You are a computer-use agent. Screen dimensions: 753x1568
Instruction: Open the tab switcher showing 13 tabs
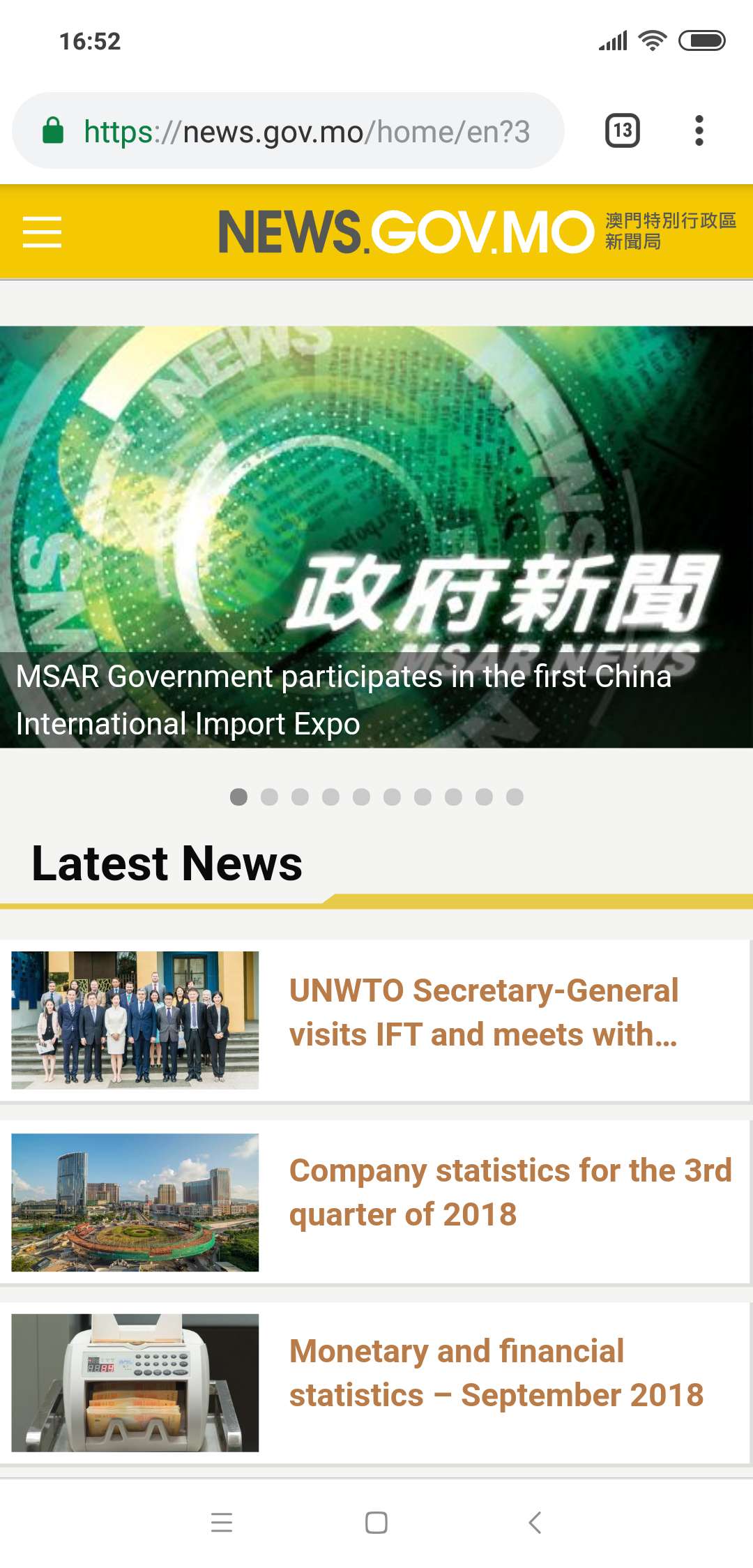point(622,131)
